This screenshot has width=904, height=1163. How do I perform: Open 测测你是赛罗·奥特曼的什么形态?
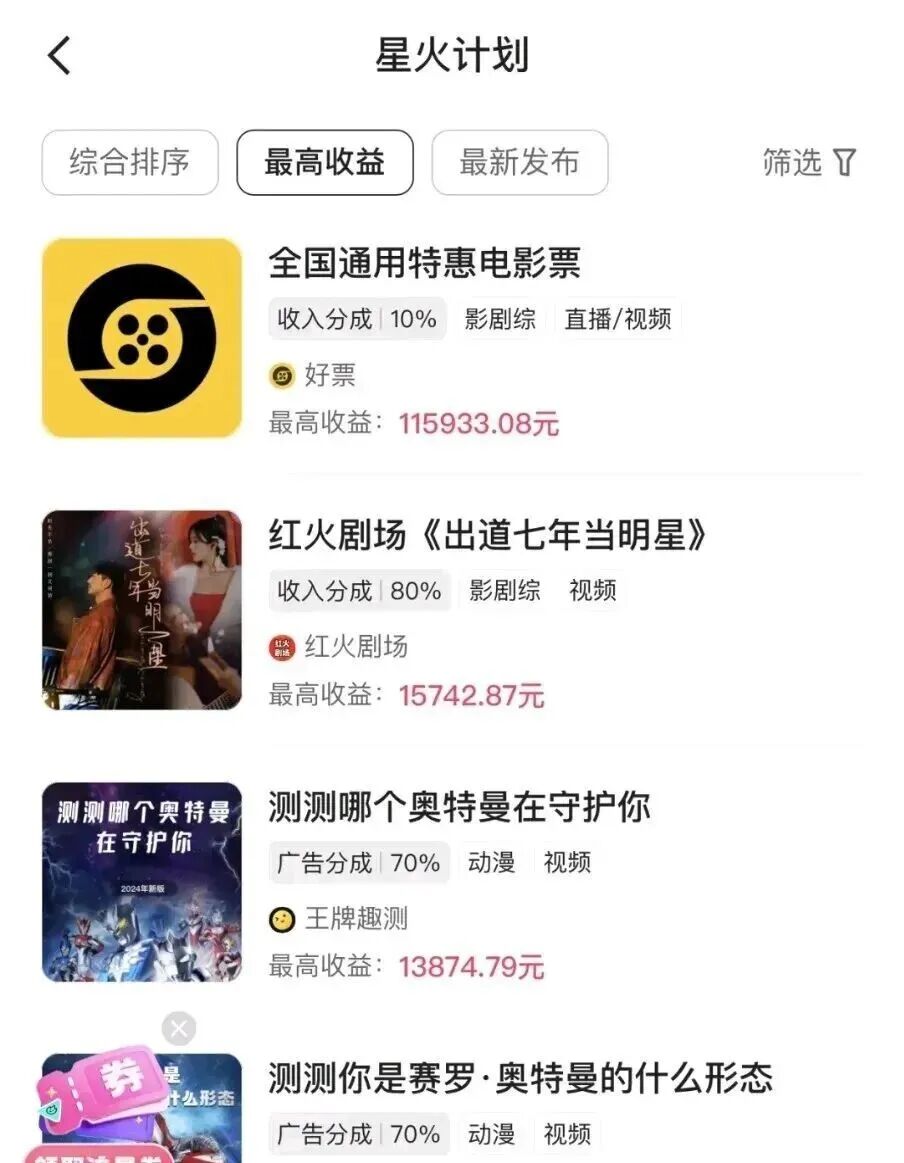520,1079
